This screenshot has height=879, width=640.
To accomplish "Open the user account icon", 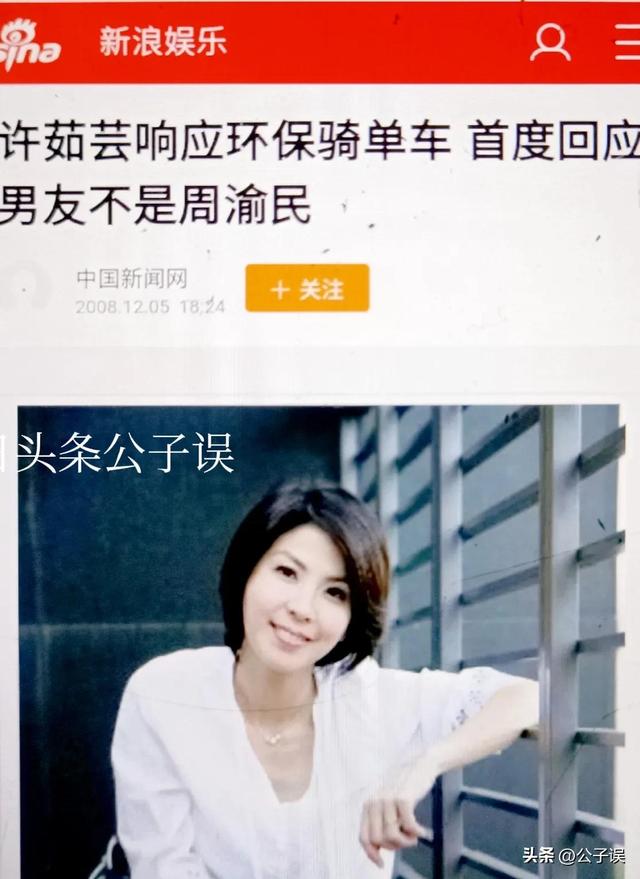I will click(550, 43).
